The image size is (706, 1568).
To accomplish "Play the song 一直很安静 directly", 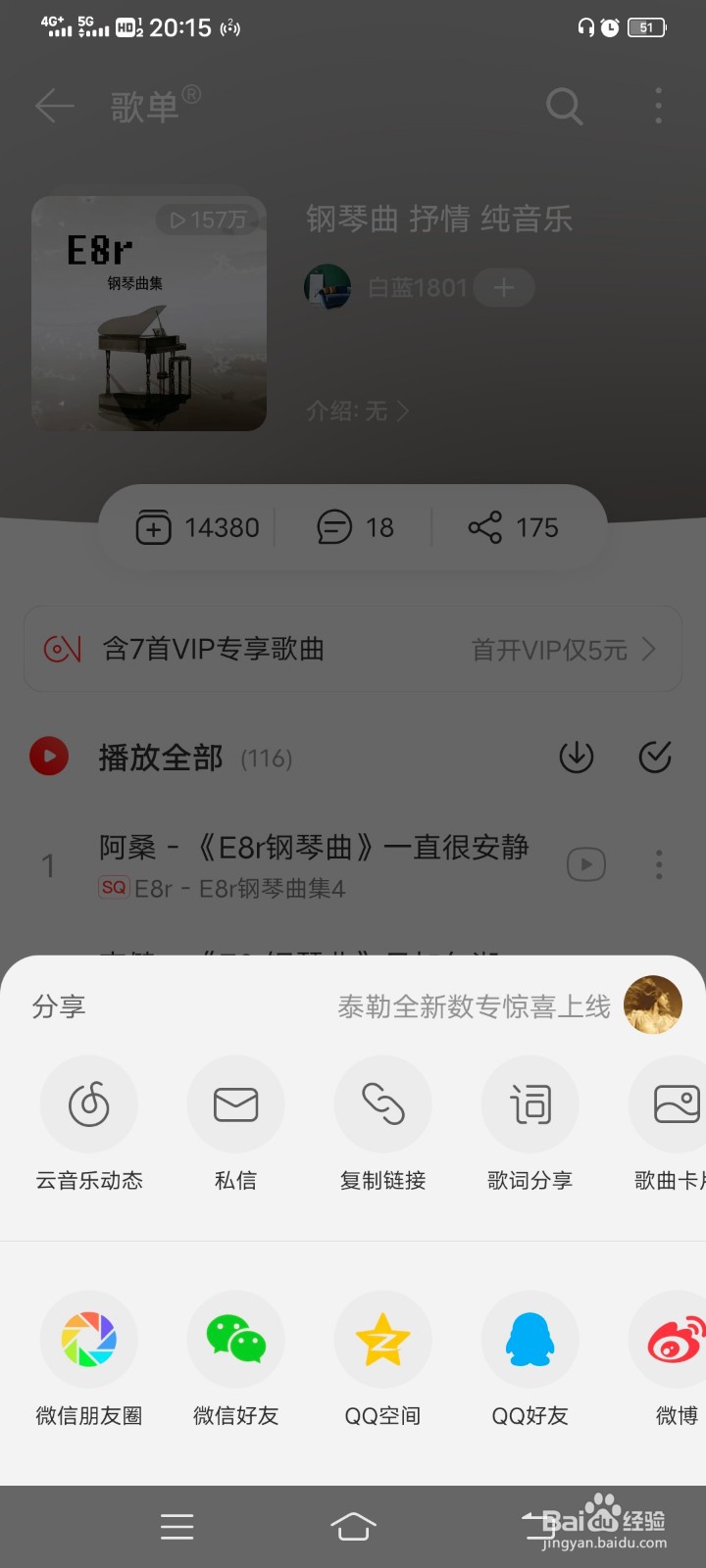I will [x=585, y=864].
